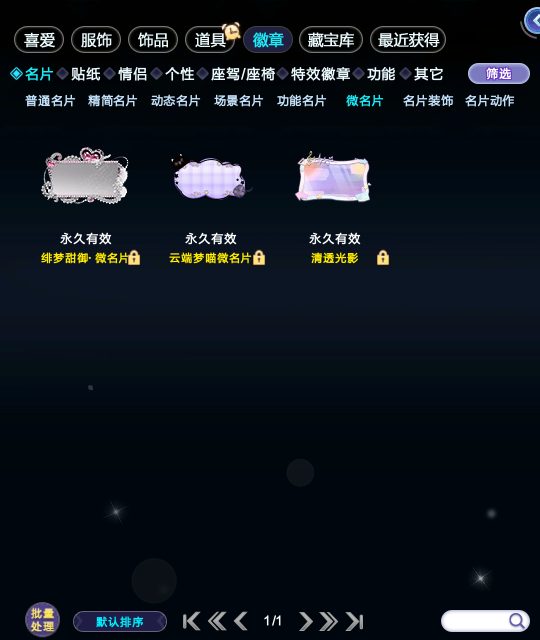This screenshot has width=540, height=640.
Task: Jump to the last page
Action: pos(354,621)
